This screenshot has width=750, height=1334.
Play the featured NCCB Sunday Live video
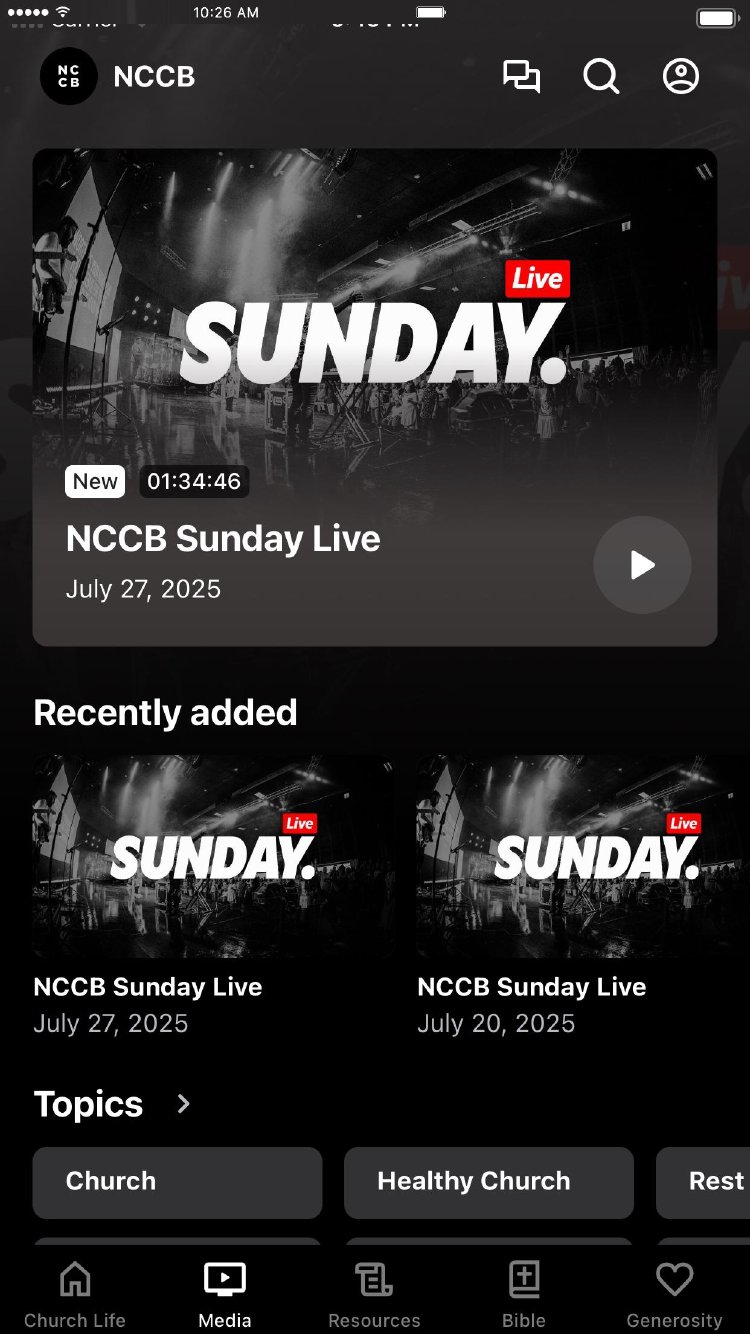[642, 565]
